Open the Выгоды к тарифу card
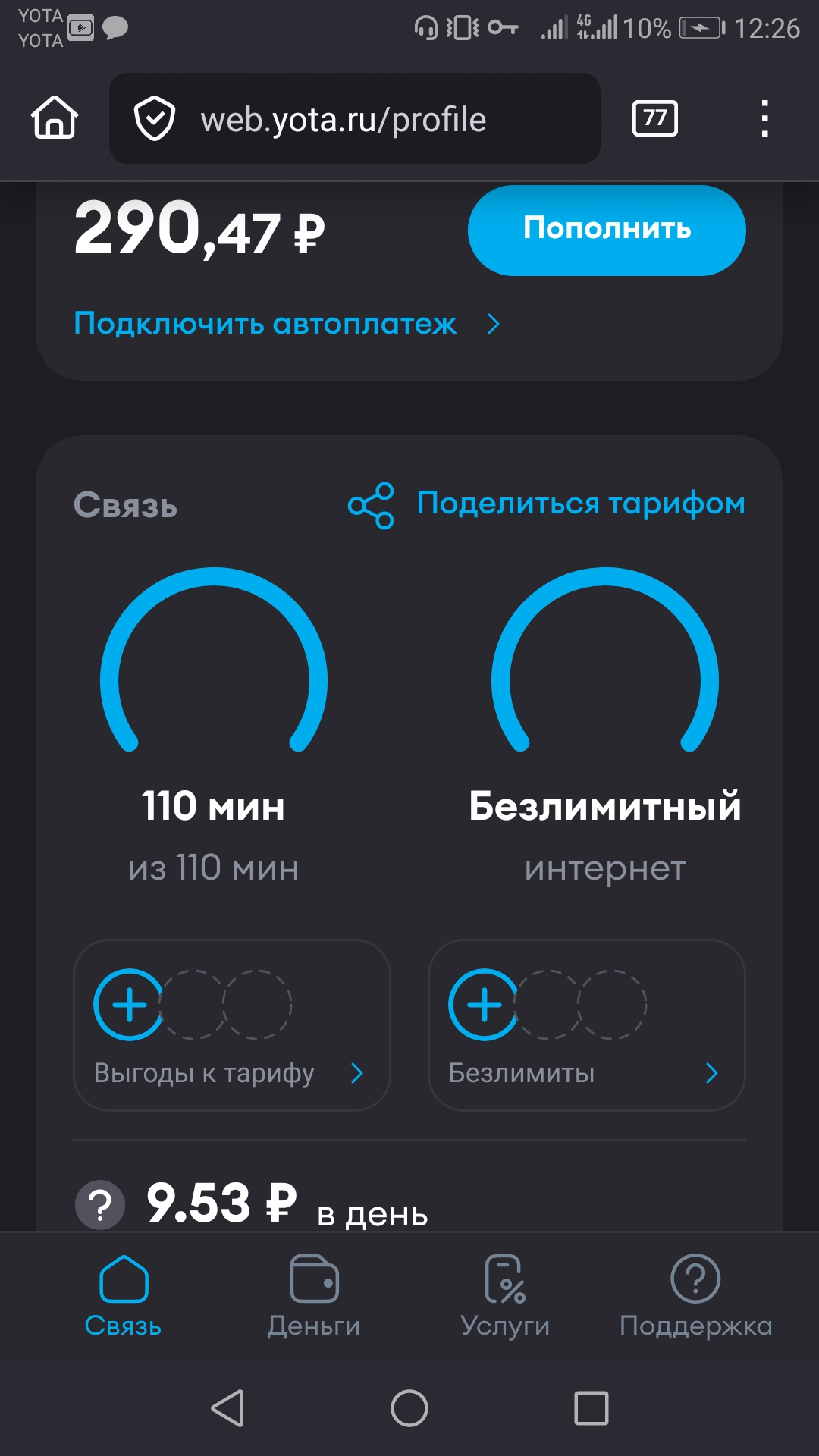The height and width of the screenshot is (1456, 819). click(232, 1025)
